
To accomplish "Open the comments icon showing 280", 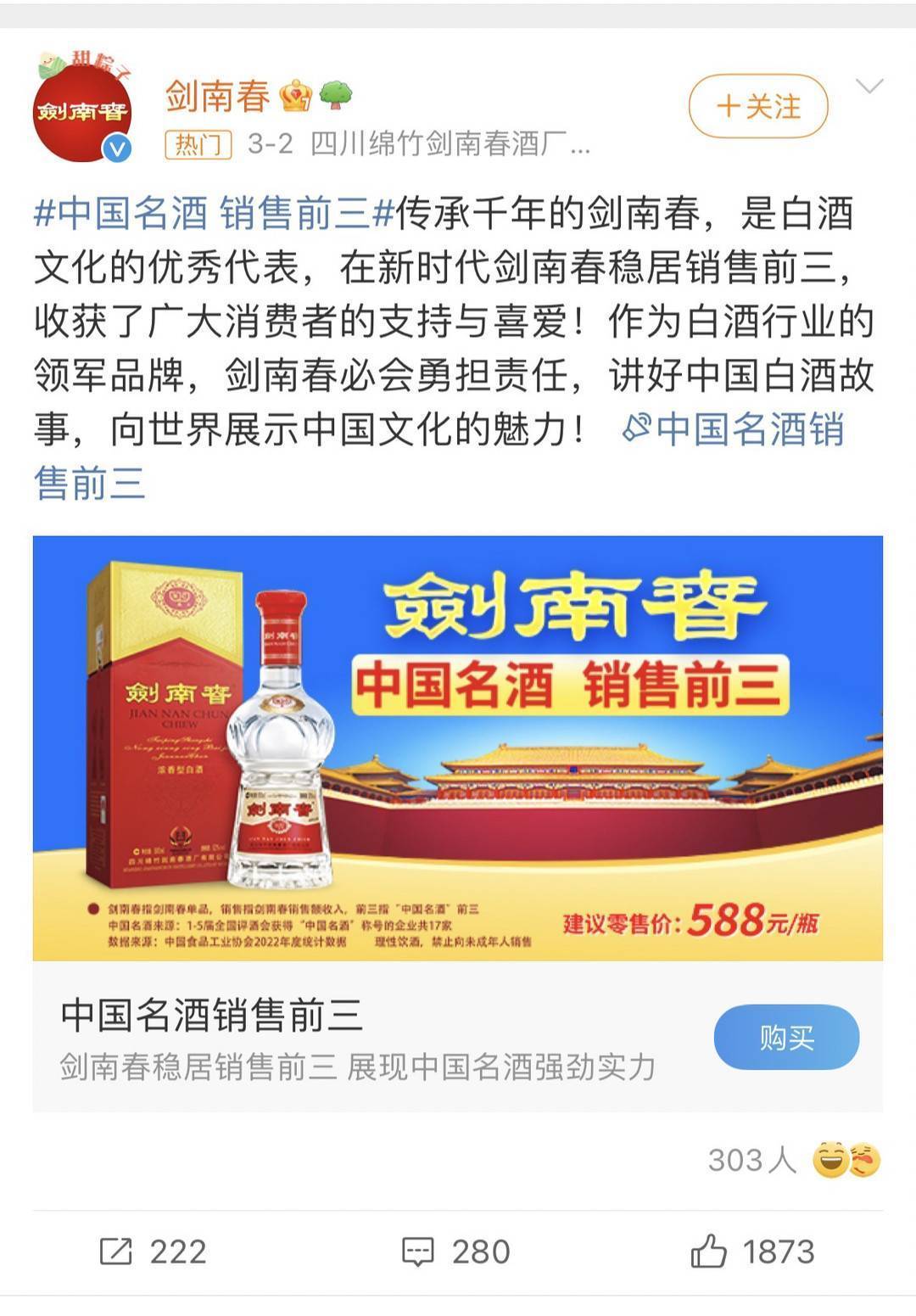I will pos(419,1249).
